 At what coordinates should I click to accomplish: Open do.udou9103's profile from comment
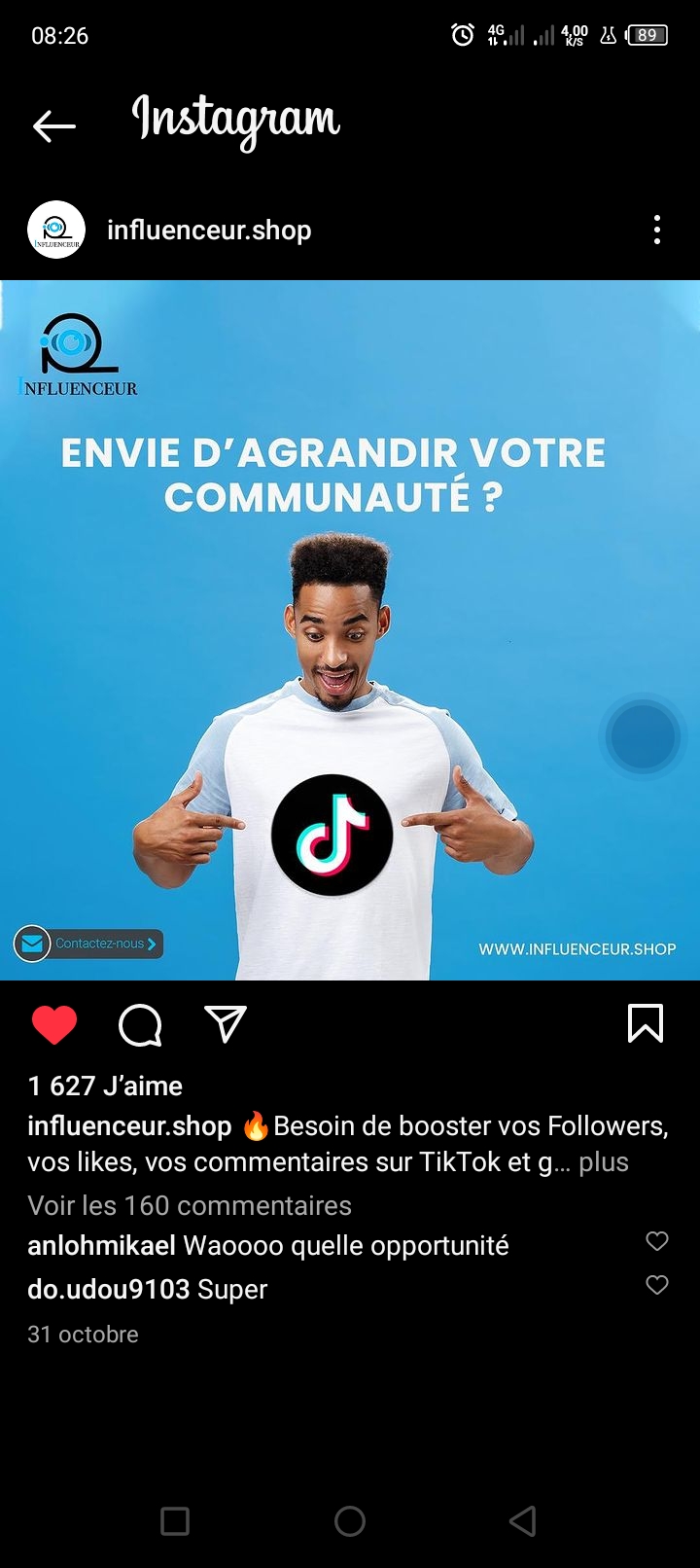tap(108, 1290)
